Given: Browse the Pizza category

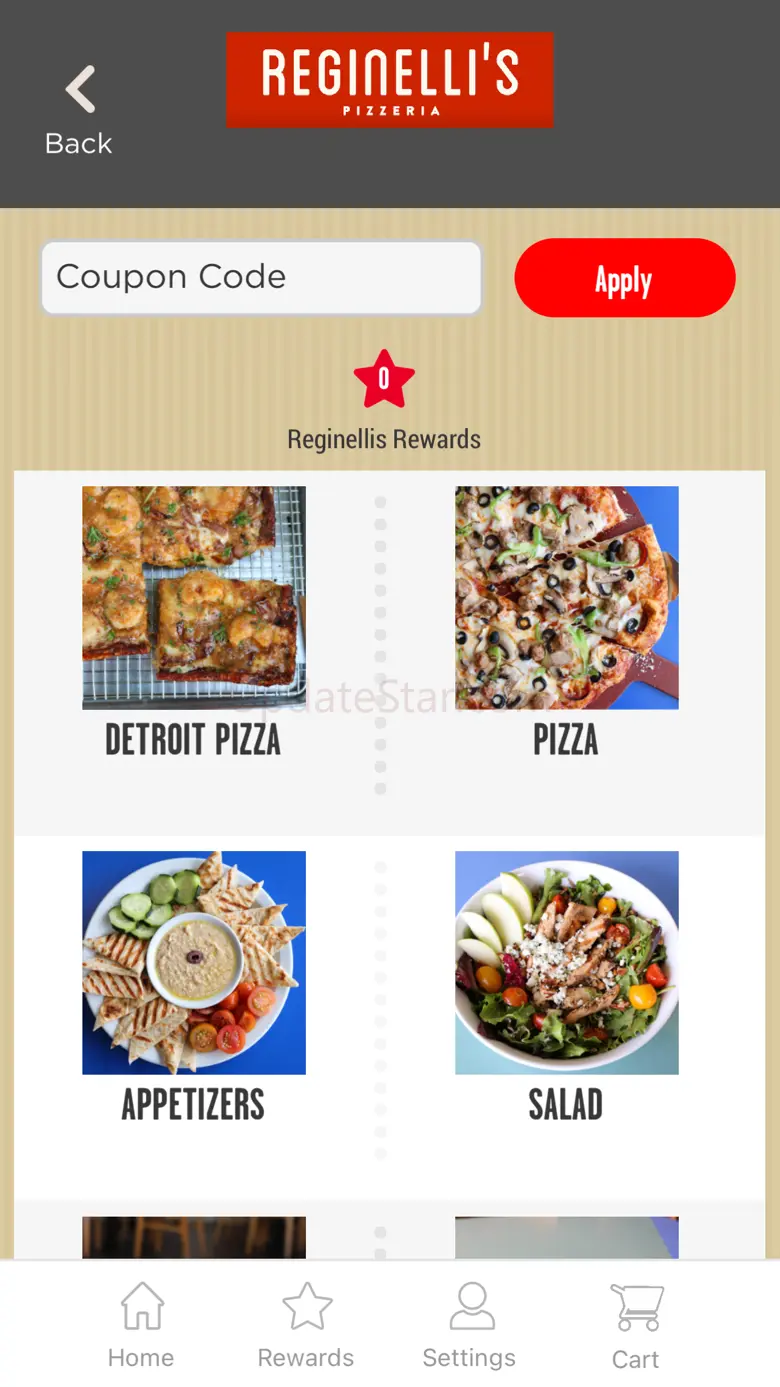Looking at the screenshot, I should coord(566,620).
